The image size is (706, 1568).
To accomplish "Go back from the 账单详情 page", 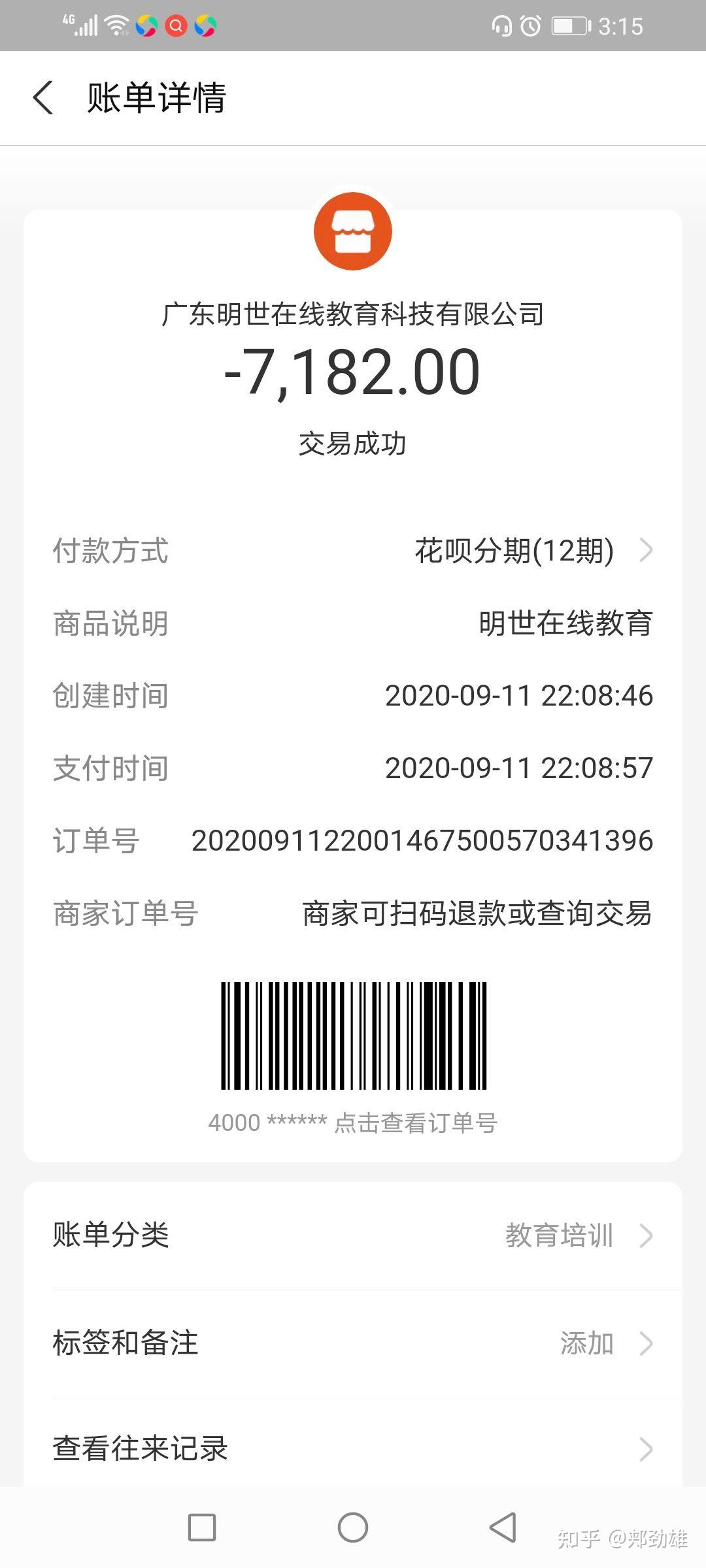I will 43,98.
